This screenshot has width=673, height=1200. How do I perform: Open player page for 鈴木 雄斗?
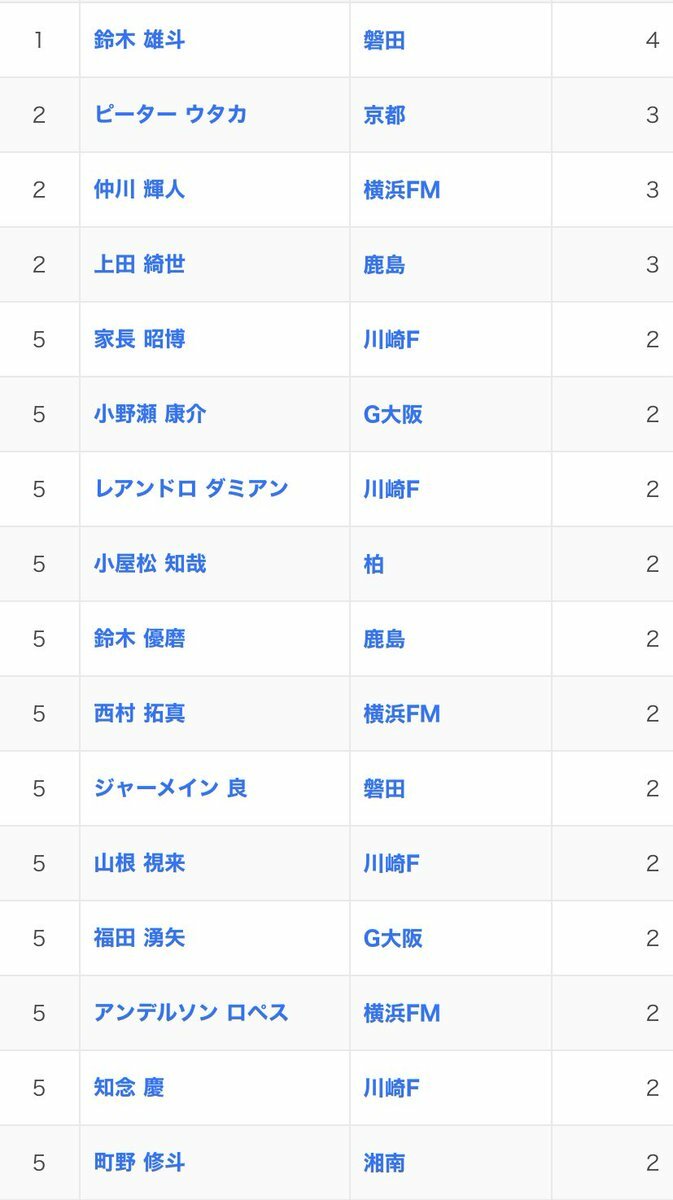pyautogui.click(x=139, y=40)
